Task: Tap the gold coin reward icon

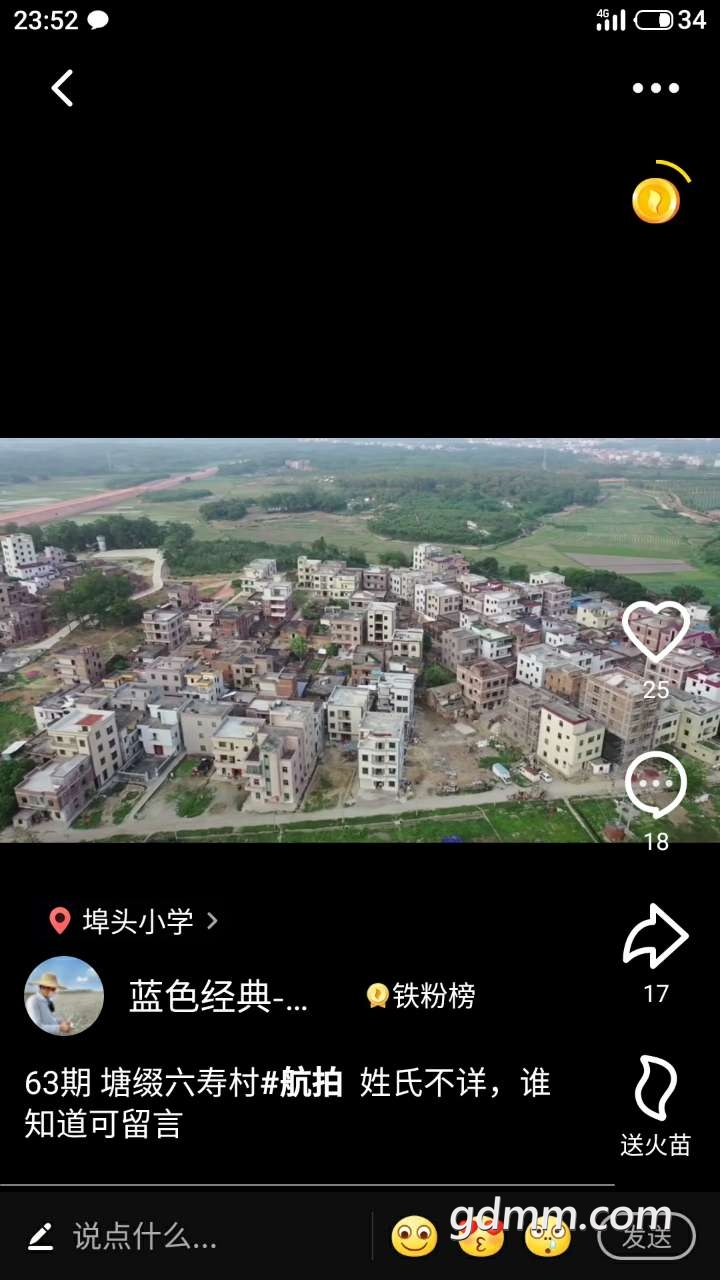Action: click(x=656, y=200)
